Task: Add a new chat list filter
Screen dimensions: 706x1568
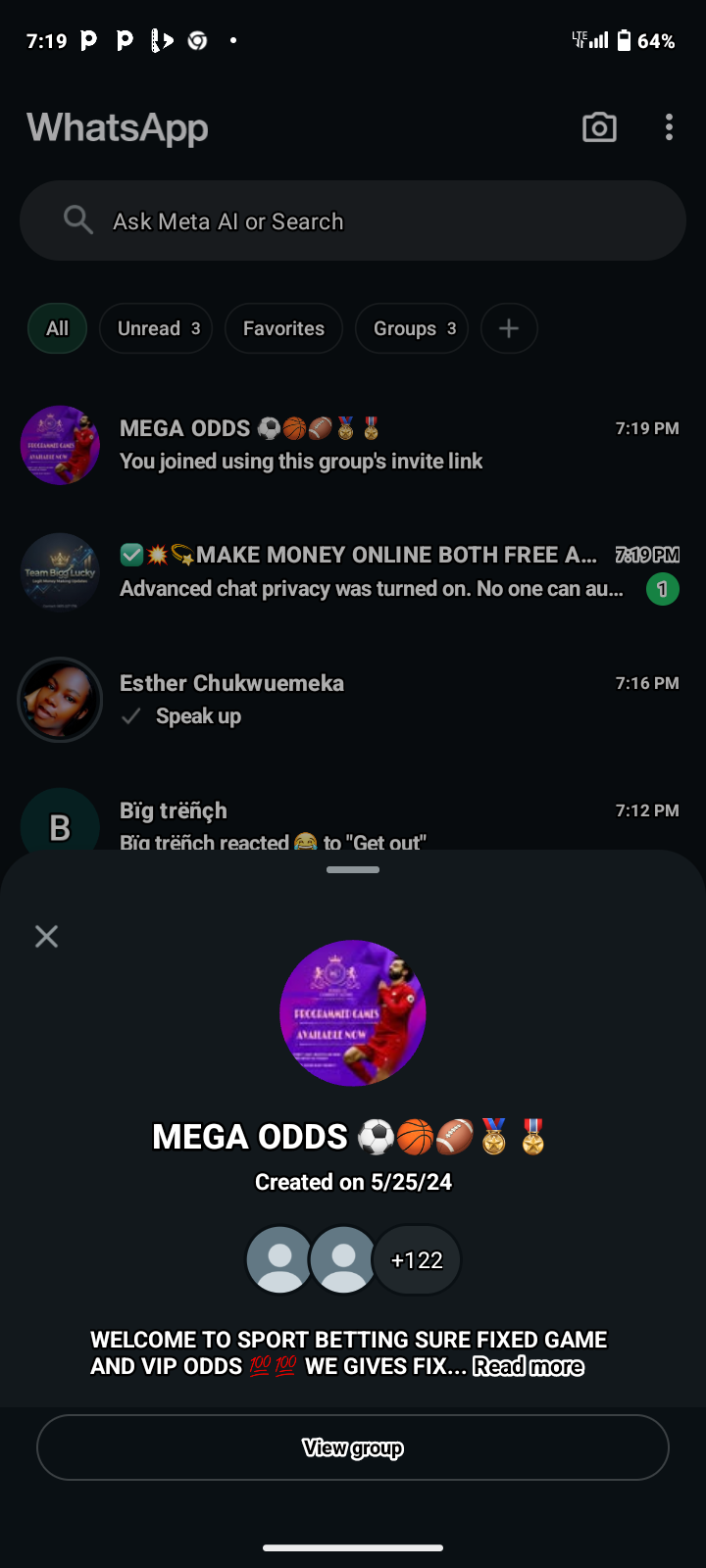Action: tap(509, 328)
